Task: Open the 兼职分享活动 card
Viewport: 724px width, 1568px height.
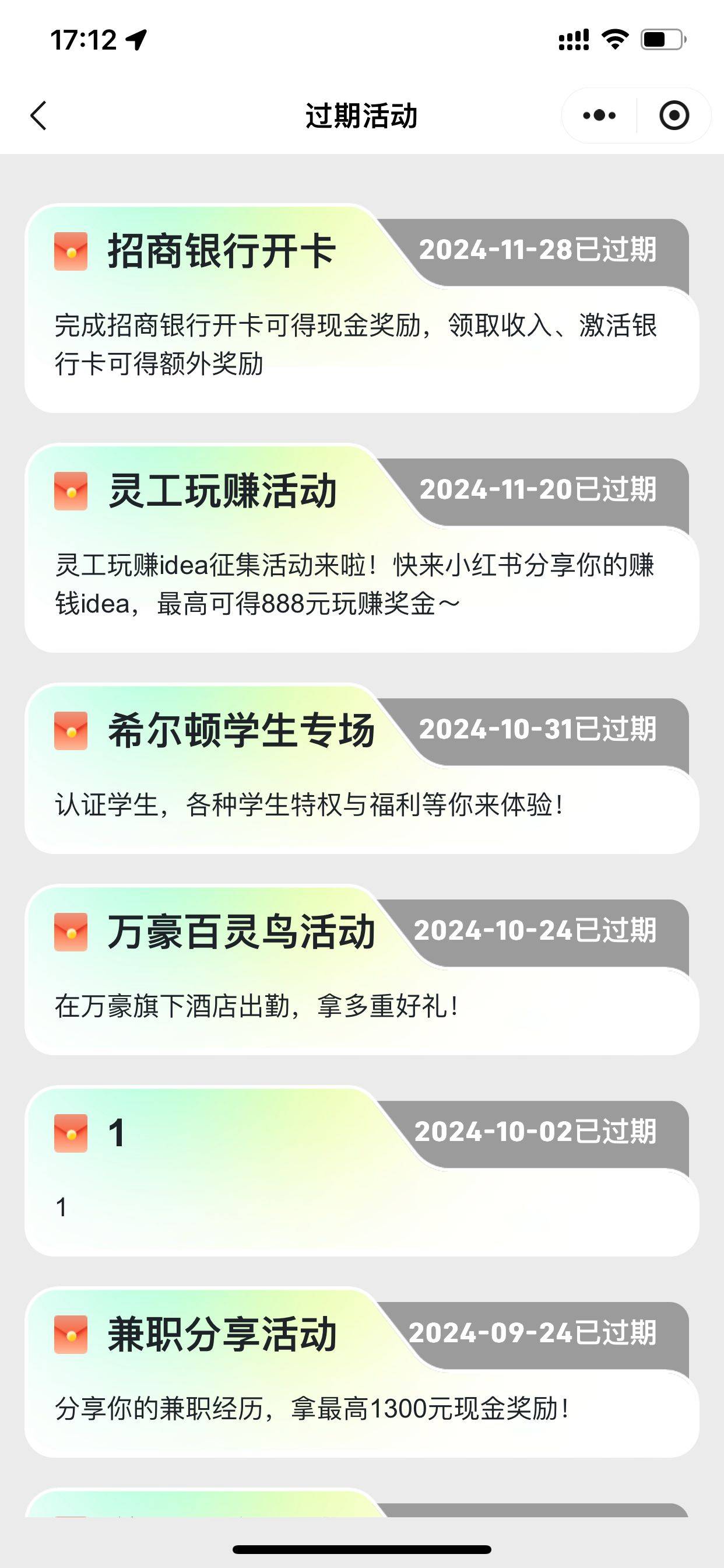Action: point(361,1373)
